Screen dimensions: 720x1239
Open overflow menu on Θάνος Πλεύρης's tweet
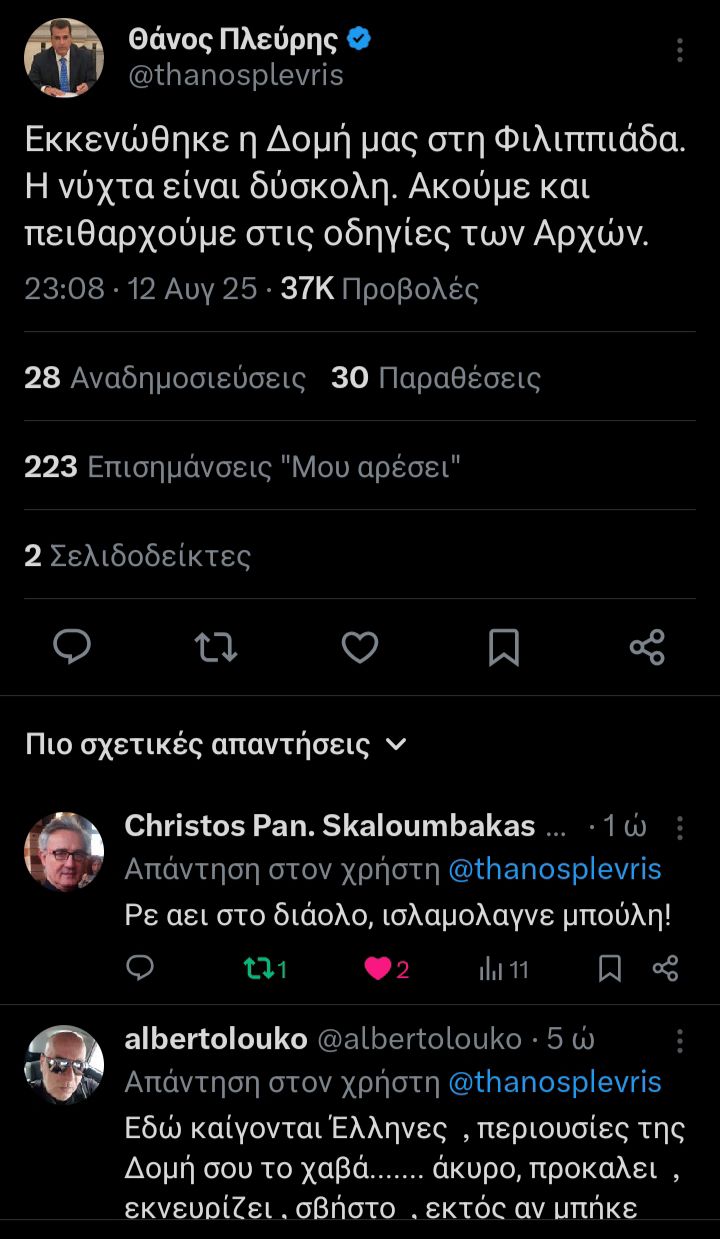pos(680,50)
